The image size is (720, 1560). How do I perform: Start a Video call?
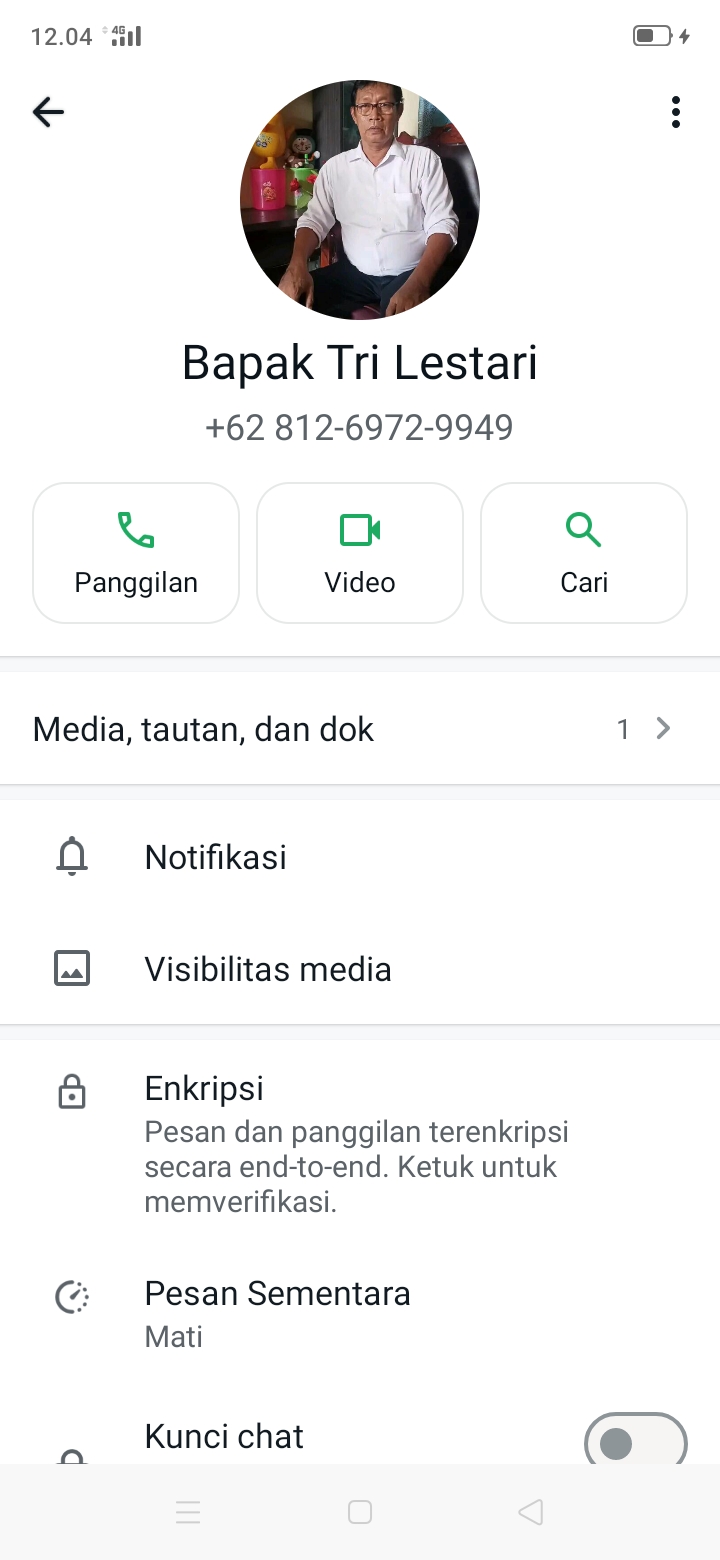click(360, 553)
